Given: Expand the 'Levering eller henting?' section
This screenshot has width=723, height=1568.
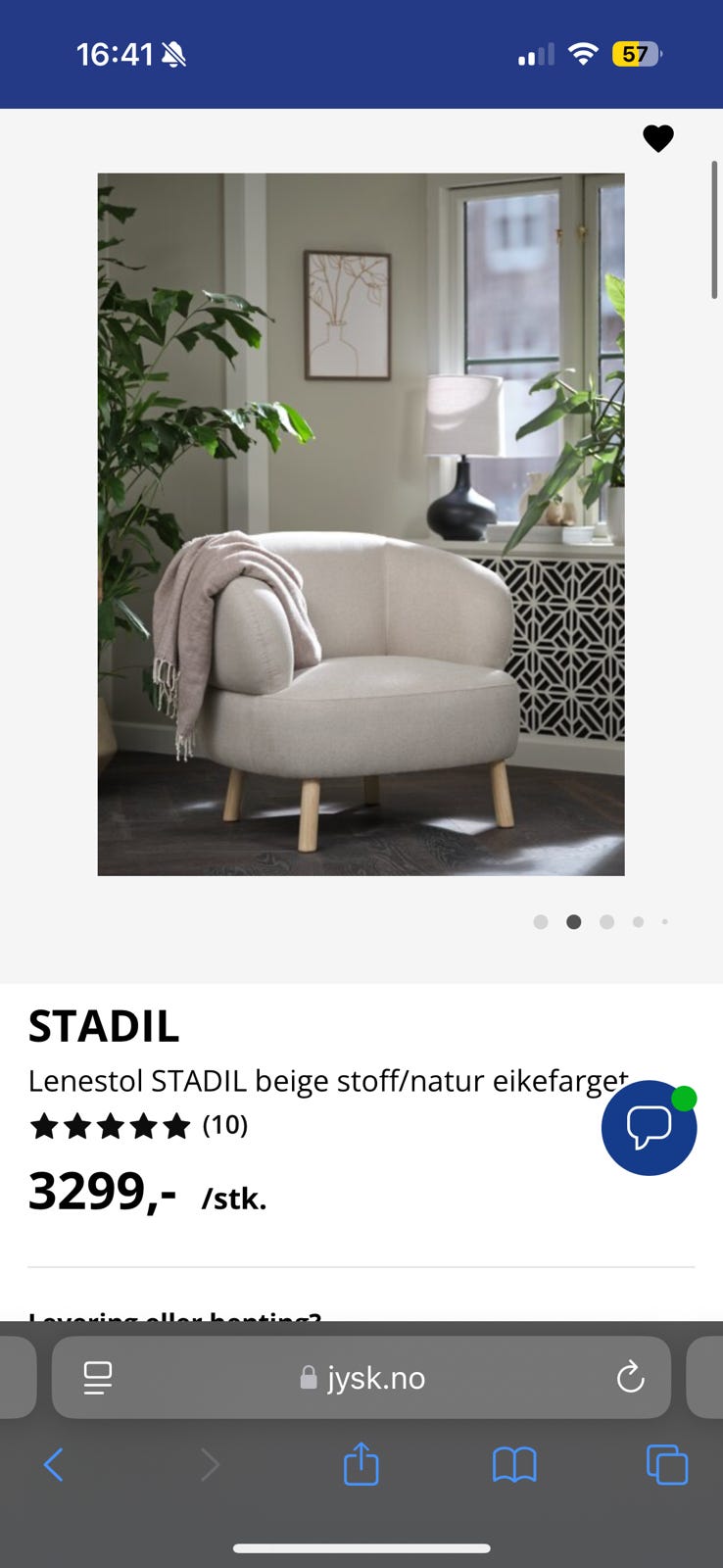Looking at the screenshot, I should (176, 1318).
